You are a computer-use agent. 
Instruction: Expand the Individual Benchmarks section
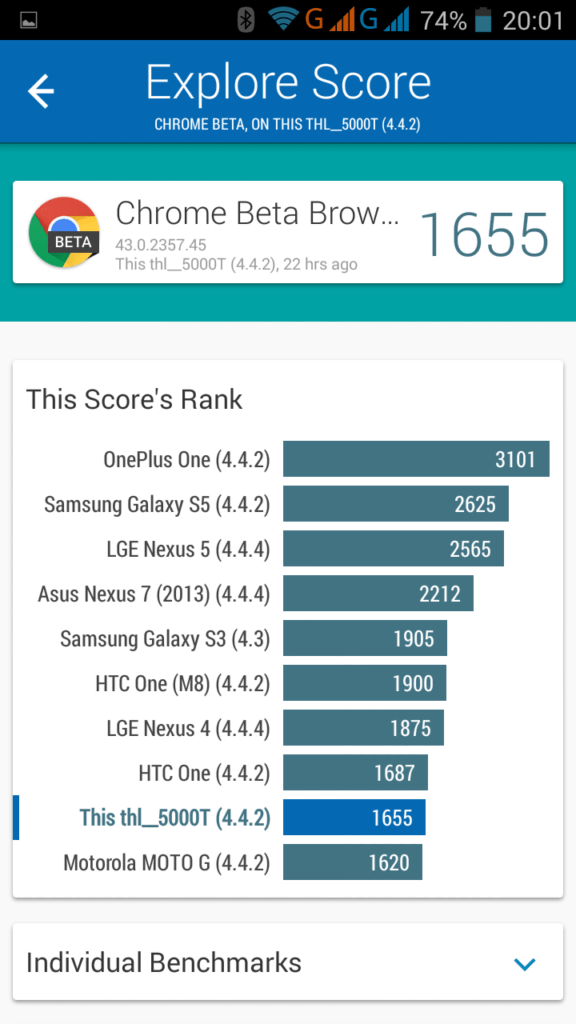[x=287, y=962]
